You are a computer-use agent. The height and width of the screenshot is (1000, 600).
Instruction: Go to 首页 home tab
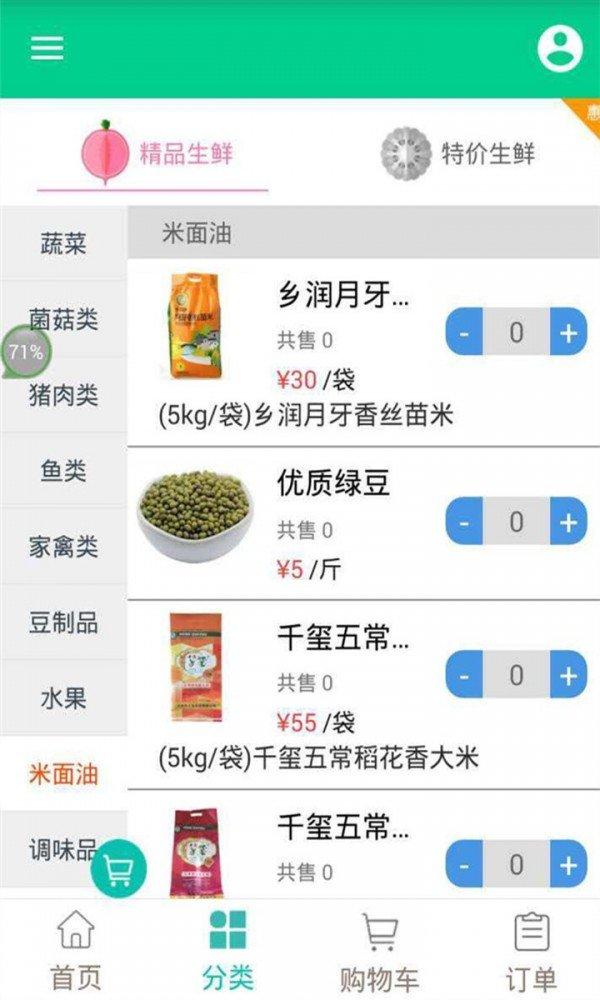point(76,950)
